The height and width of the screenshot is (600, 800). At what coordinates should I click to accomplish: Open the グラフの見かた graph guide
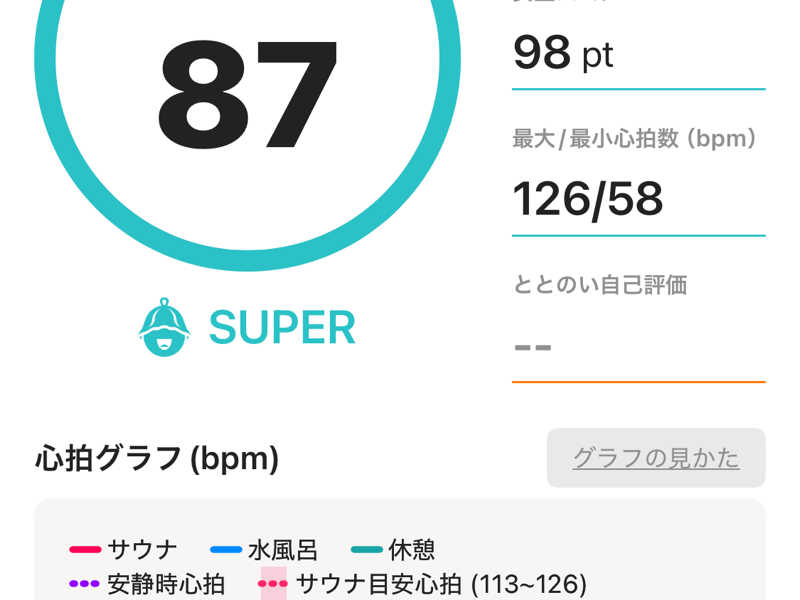click(x=656, y=458)
